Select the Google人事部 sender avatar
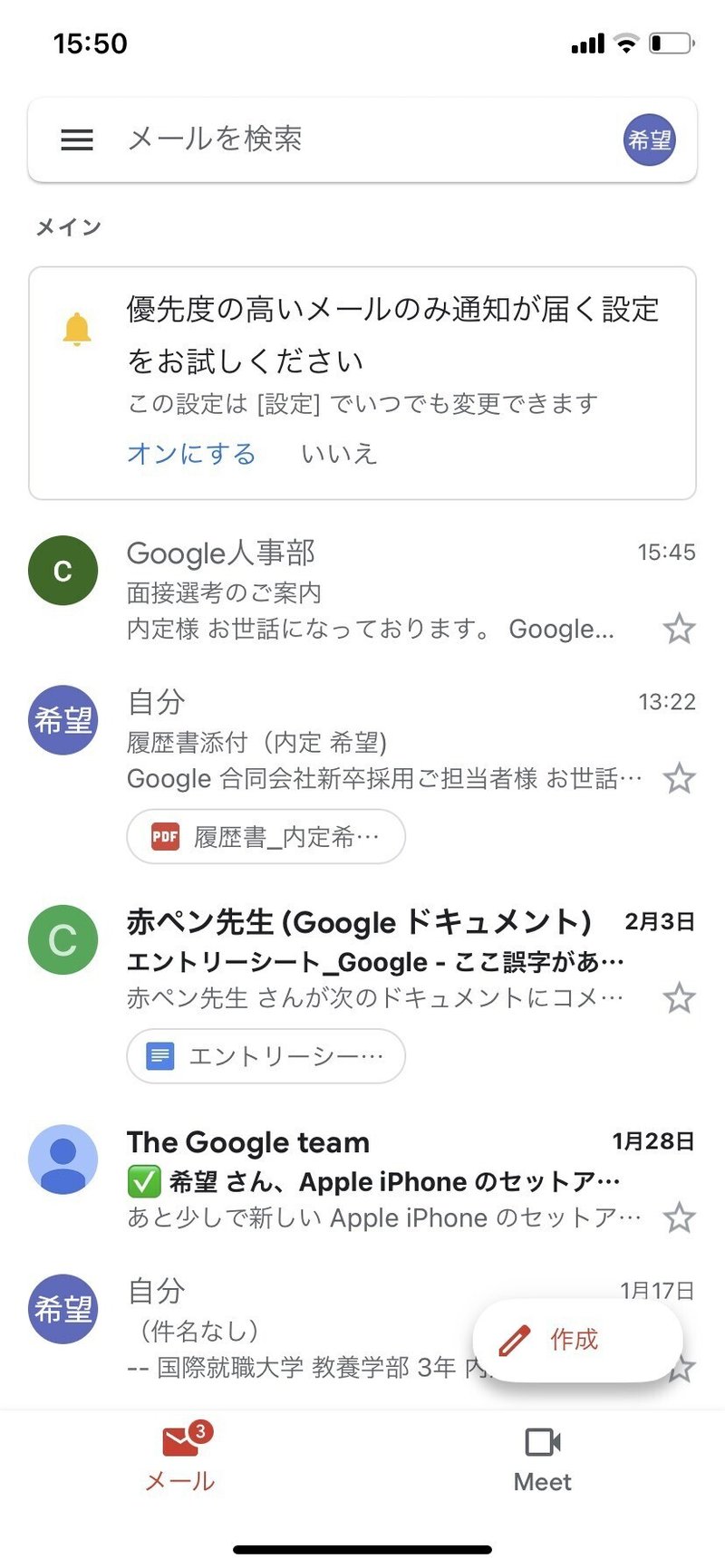 point(62,571)
